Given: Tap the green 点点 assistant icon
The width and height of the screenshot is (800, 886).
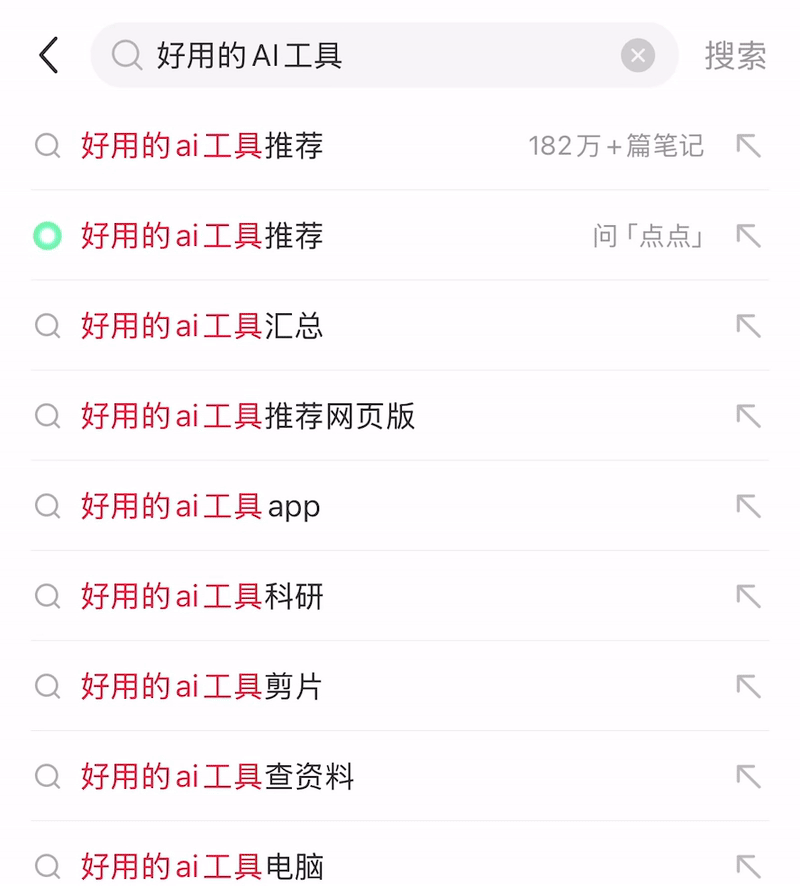Looking at the screenshot, I should (47, 236).
